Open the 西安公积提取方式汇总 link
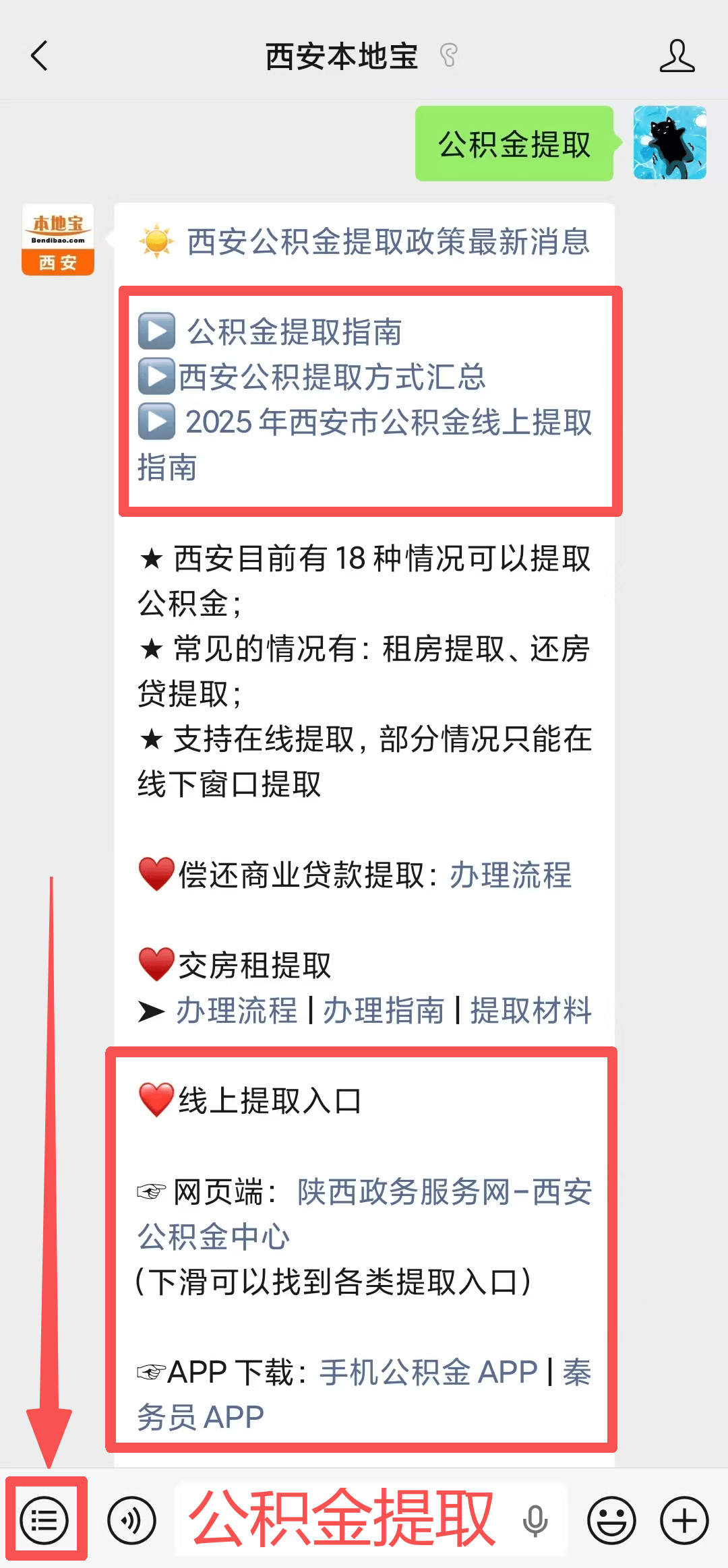The width and height of the screenshot is (728, 1568). click(332, 377)
